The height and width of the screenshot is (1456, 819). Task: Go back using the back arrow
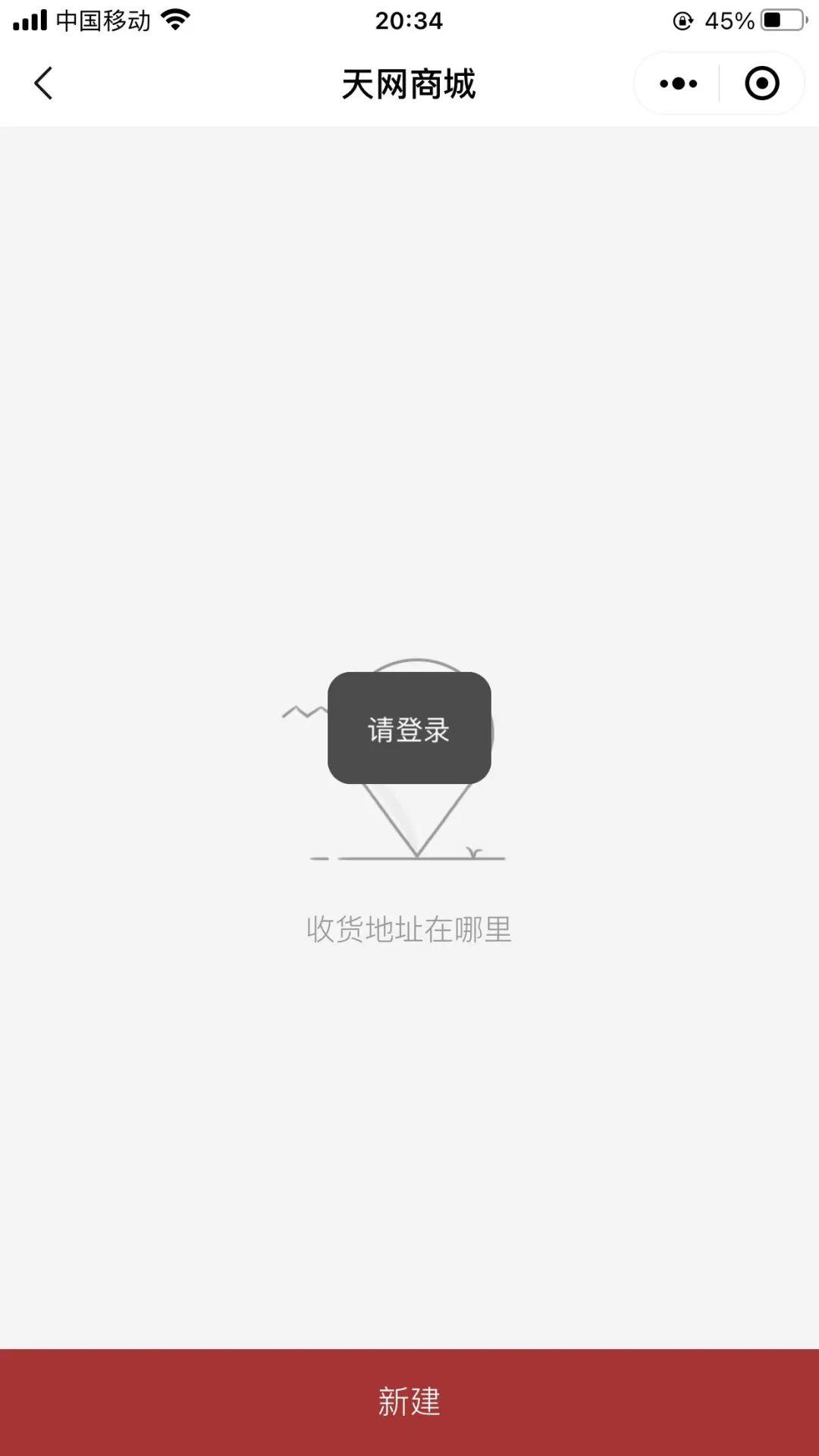[x=44, y=83]
